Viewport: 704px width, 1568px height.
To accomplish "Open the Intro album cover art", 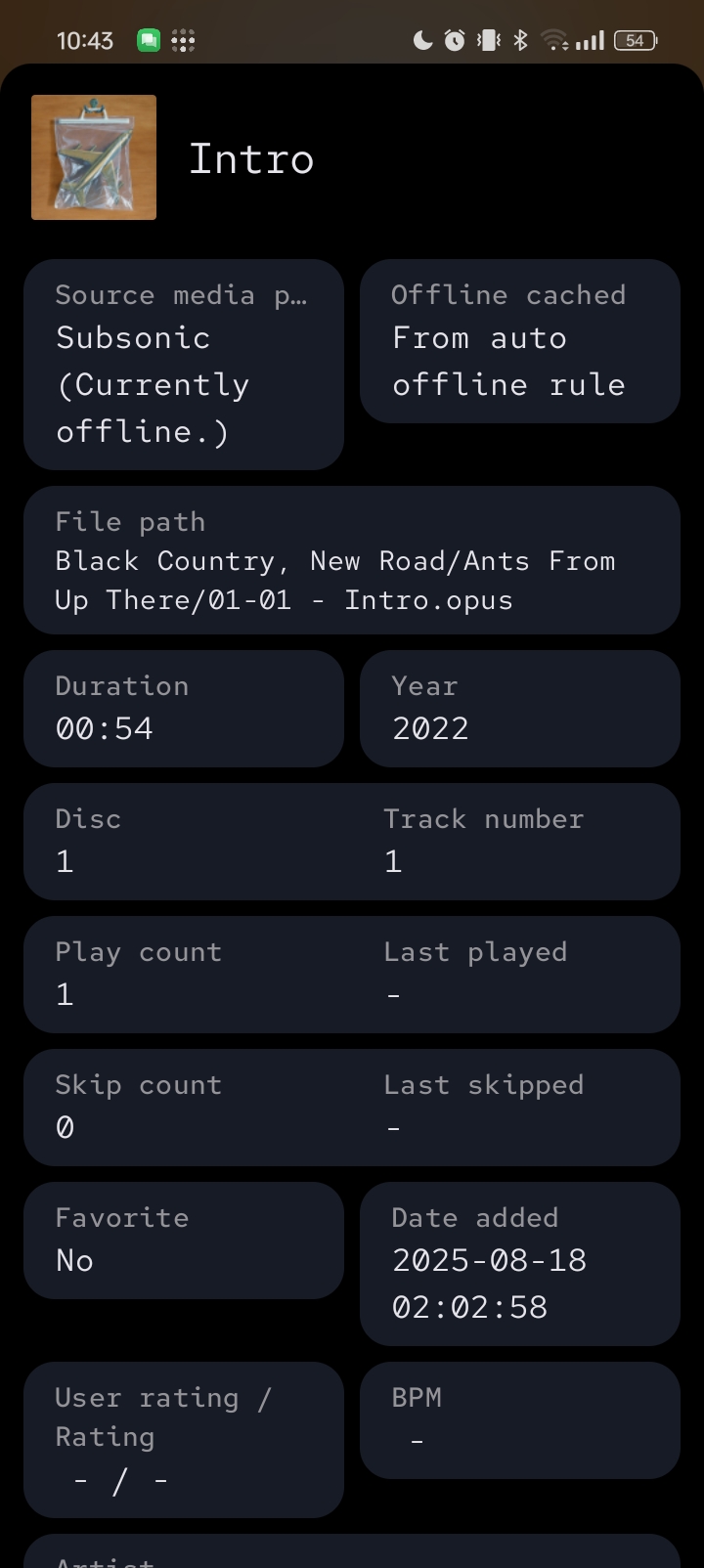I will point(94,157).
